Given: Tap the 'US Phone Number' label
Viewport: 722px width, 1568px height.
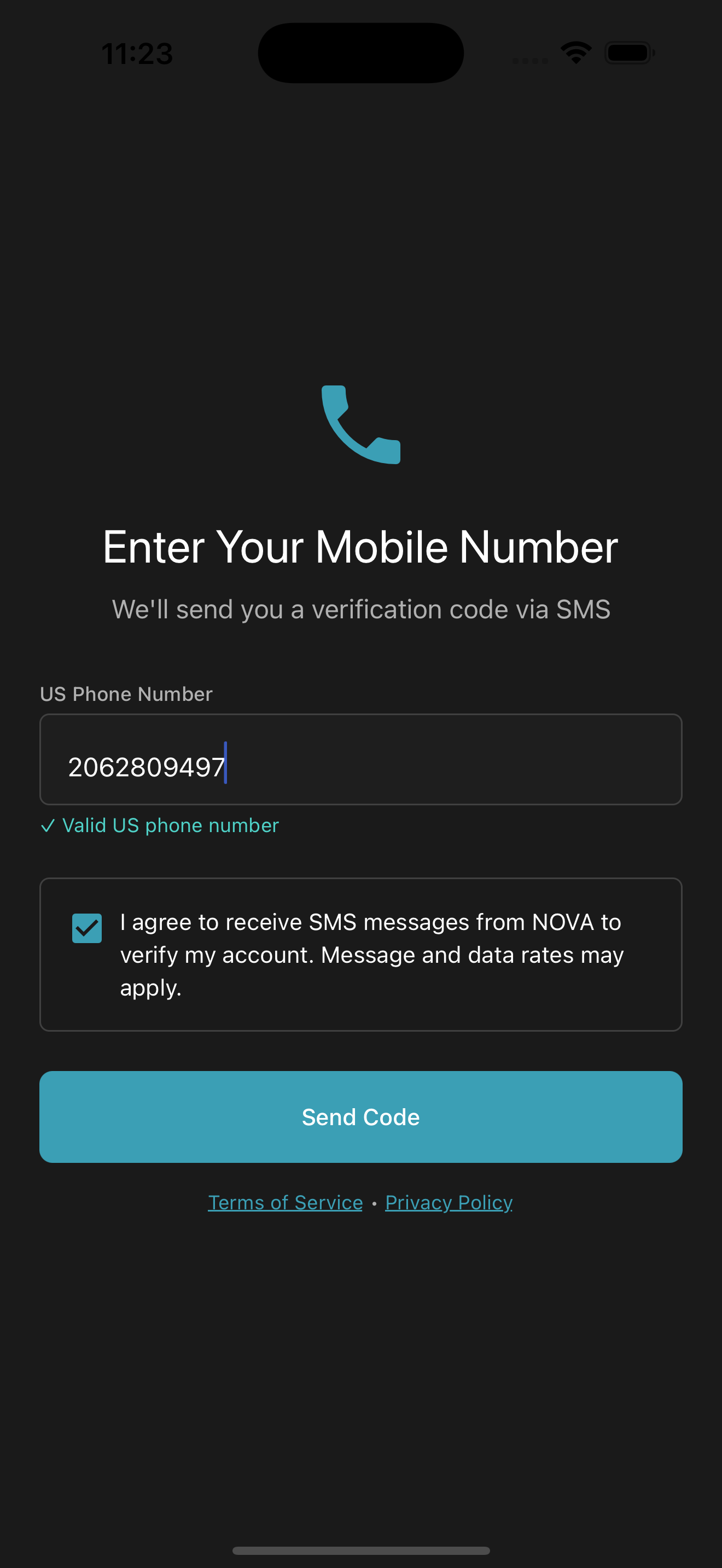Looking at the screenshot, I should [125, 694].
